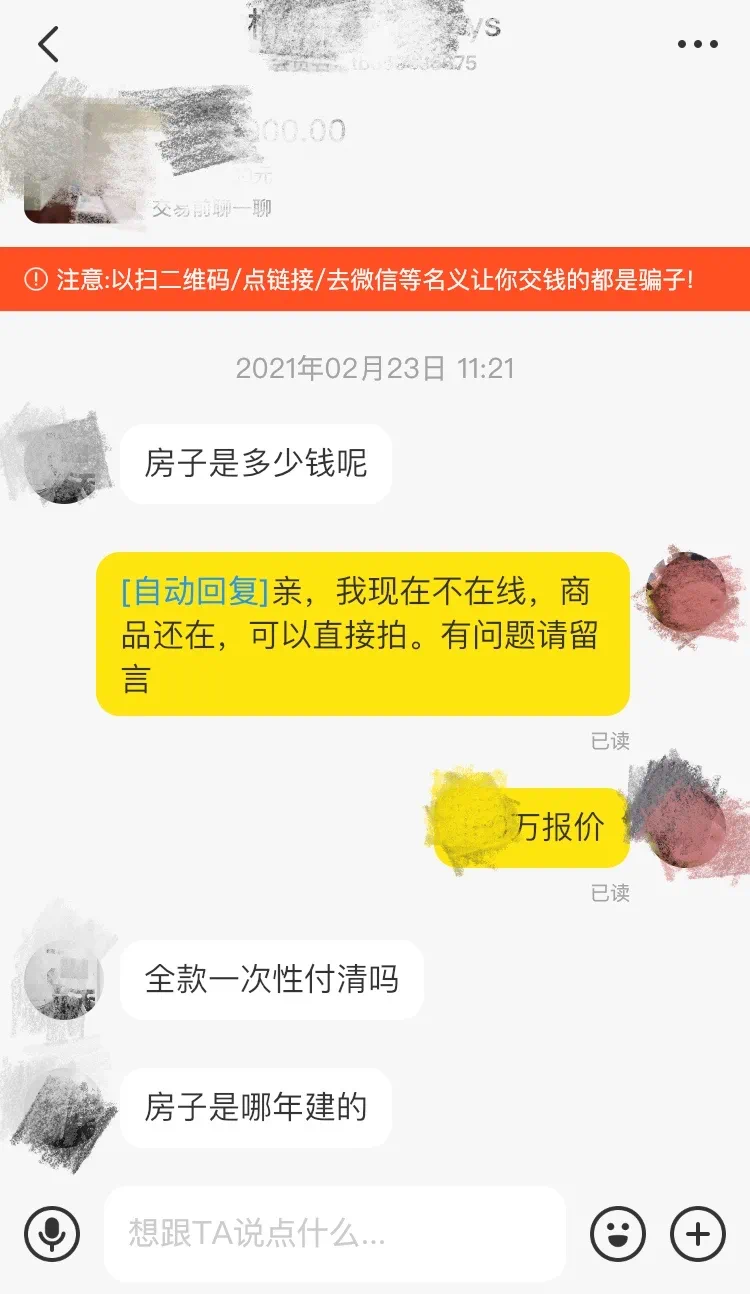The image size is (750, 1294).
Task: Tap the voice input microphone button
Action: click(x=51, y=1234)
